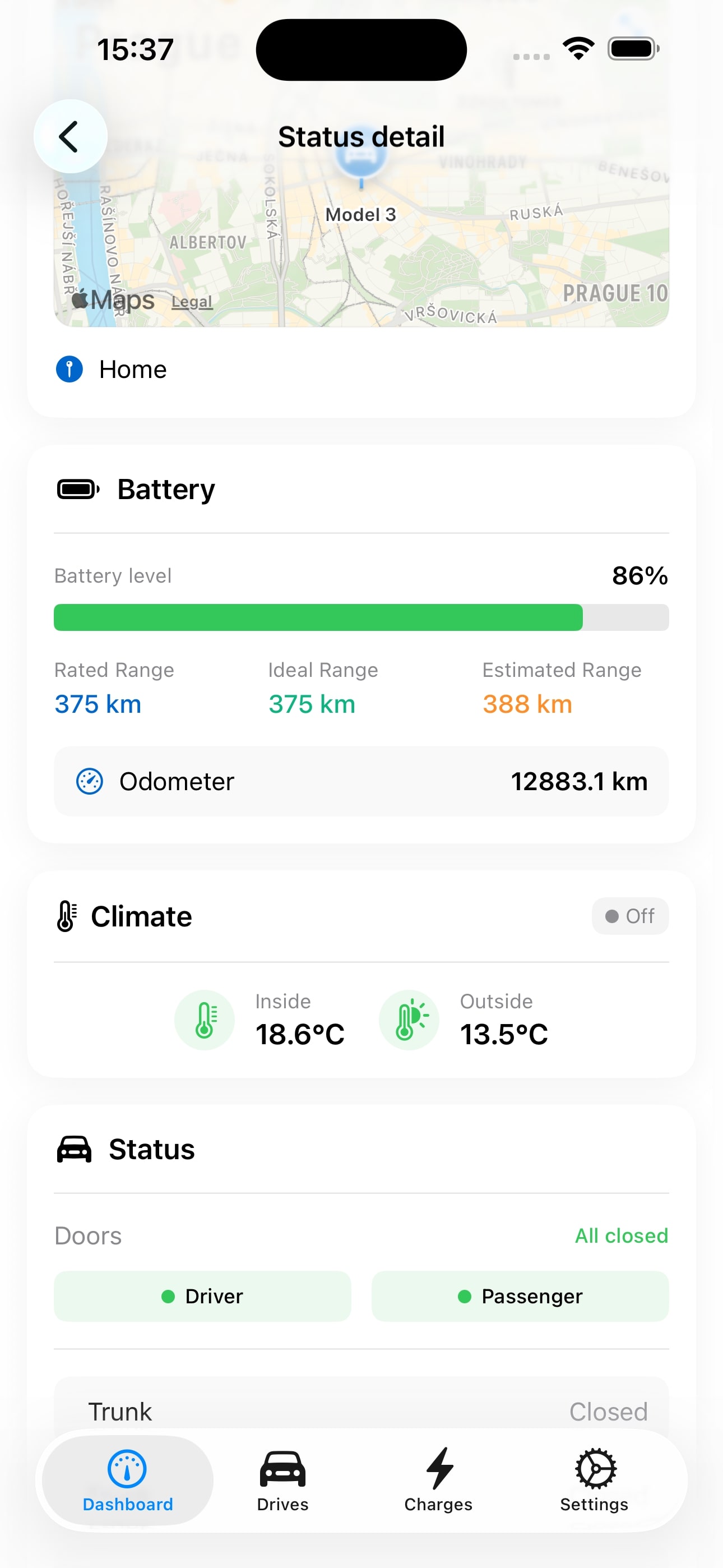Click the Climate thermometer icon

click(x=67, y=915)
